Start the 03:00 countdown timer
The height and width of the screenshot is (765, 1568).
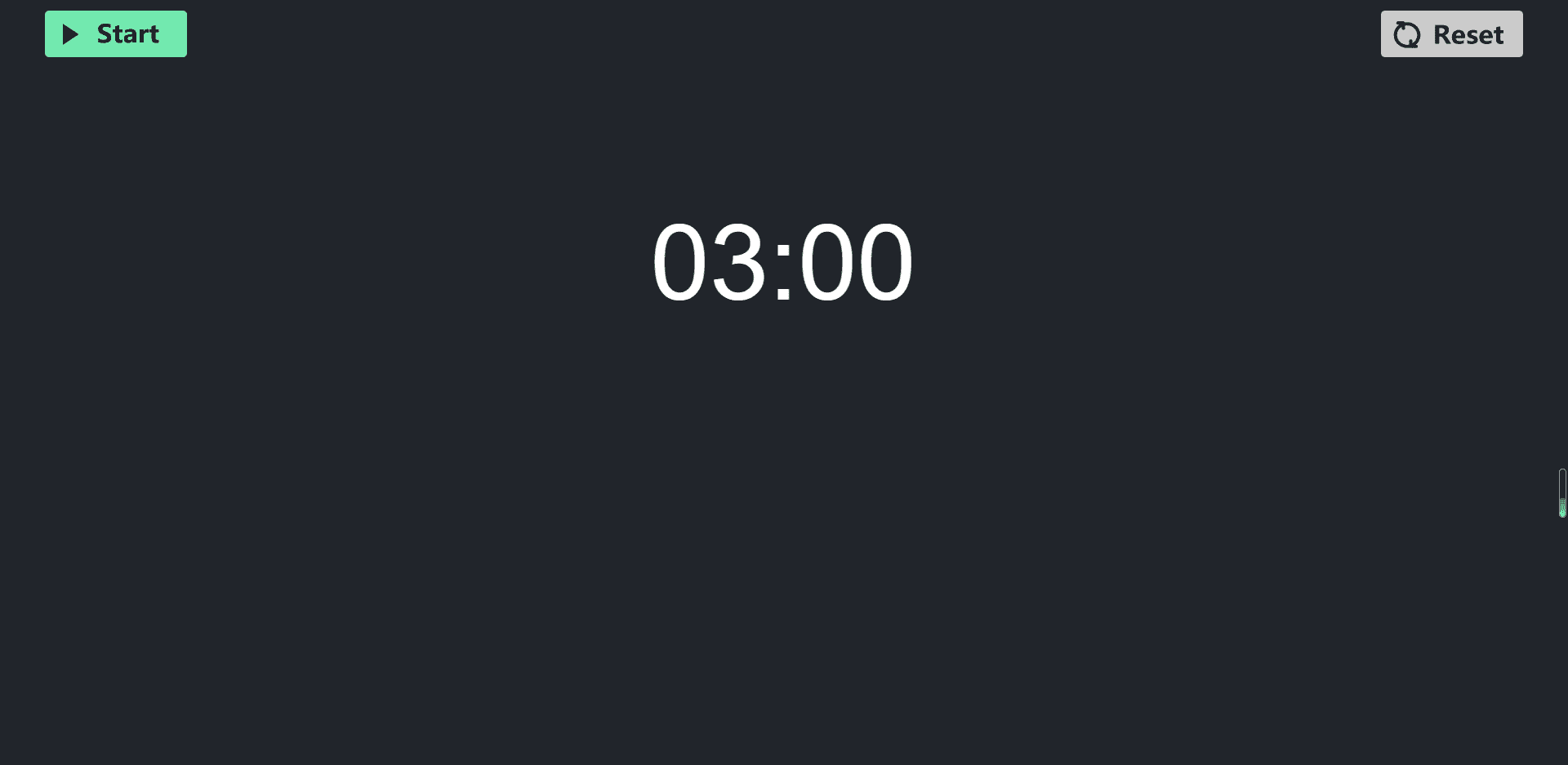[115, 34]
